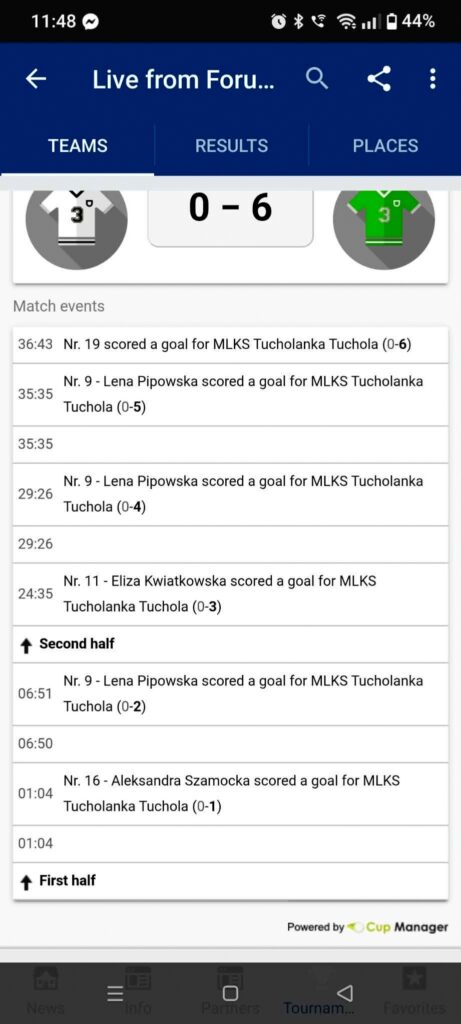The width and height of the screenshot is (461, 1024).
Task: Tap the system home button
Action: click(230, 993)
